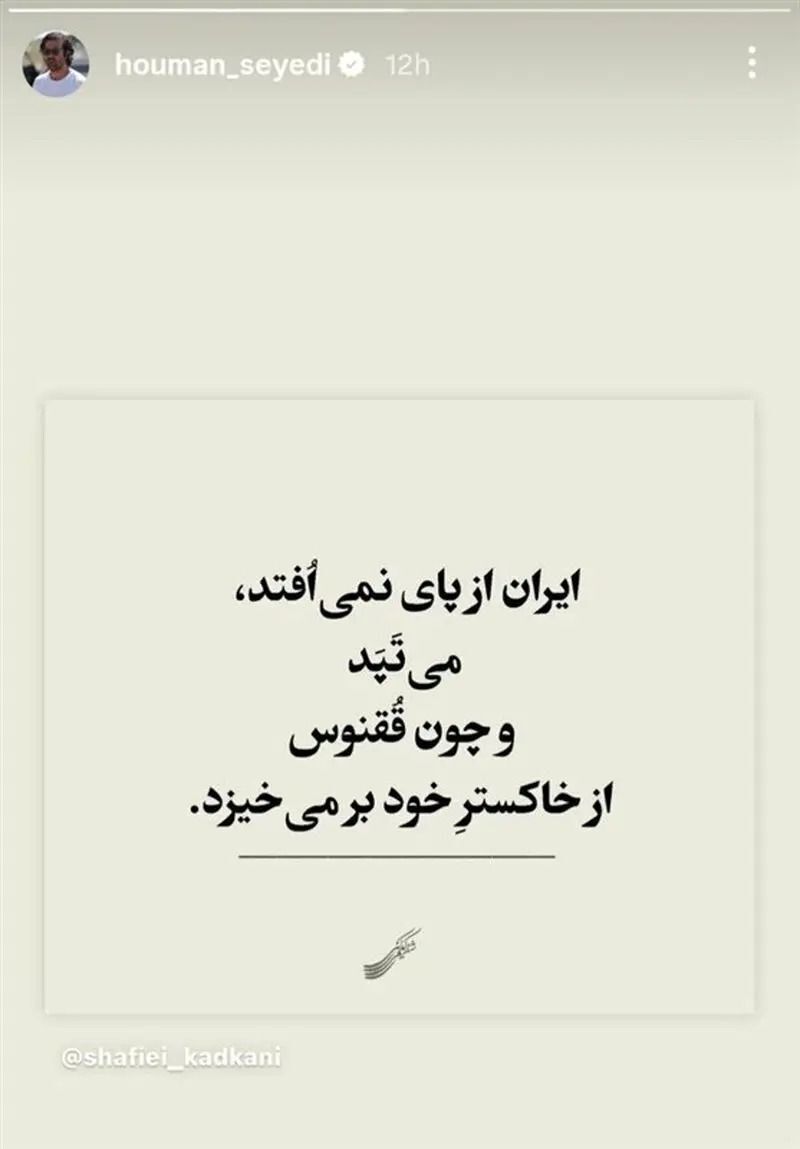The height and width of the screenshot is (1149, 800).
Task: Tap the horizontal divider line above the signature
Action: 398,855
